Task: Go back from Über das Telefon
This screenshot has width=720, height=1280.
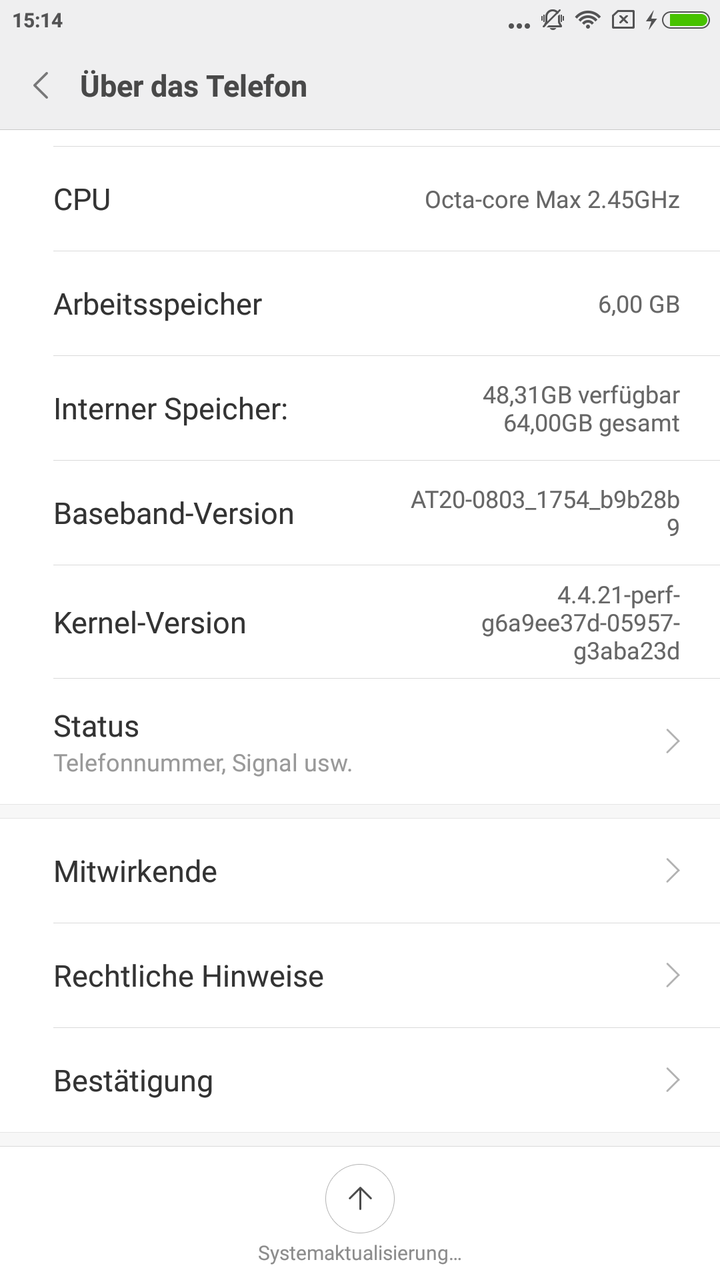Action: tap(41, 86)
